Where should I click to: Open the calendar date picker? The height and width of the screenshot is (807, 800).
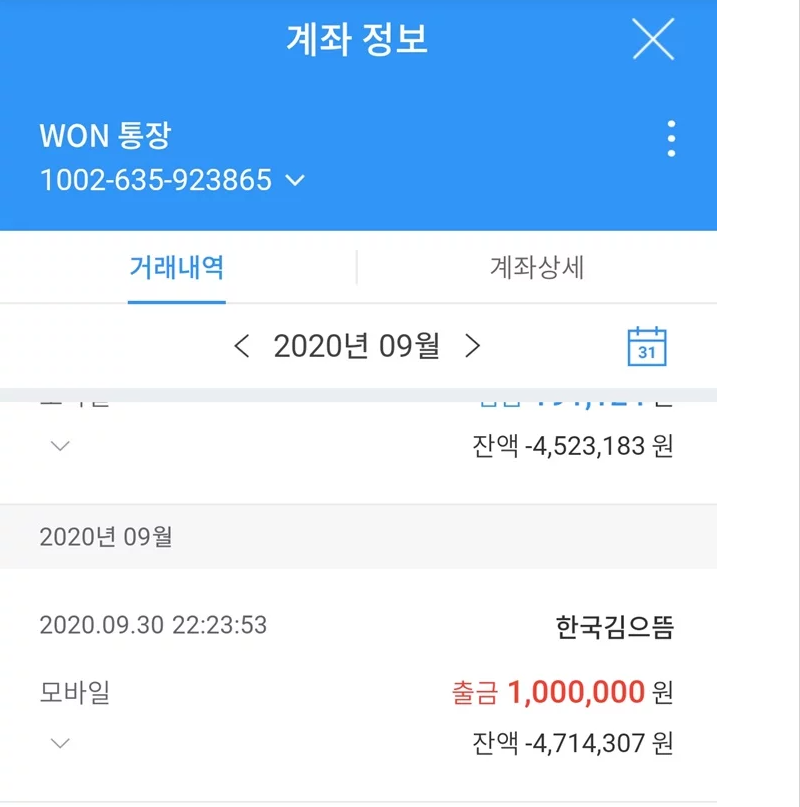(x=646, y=347)
